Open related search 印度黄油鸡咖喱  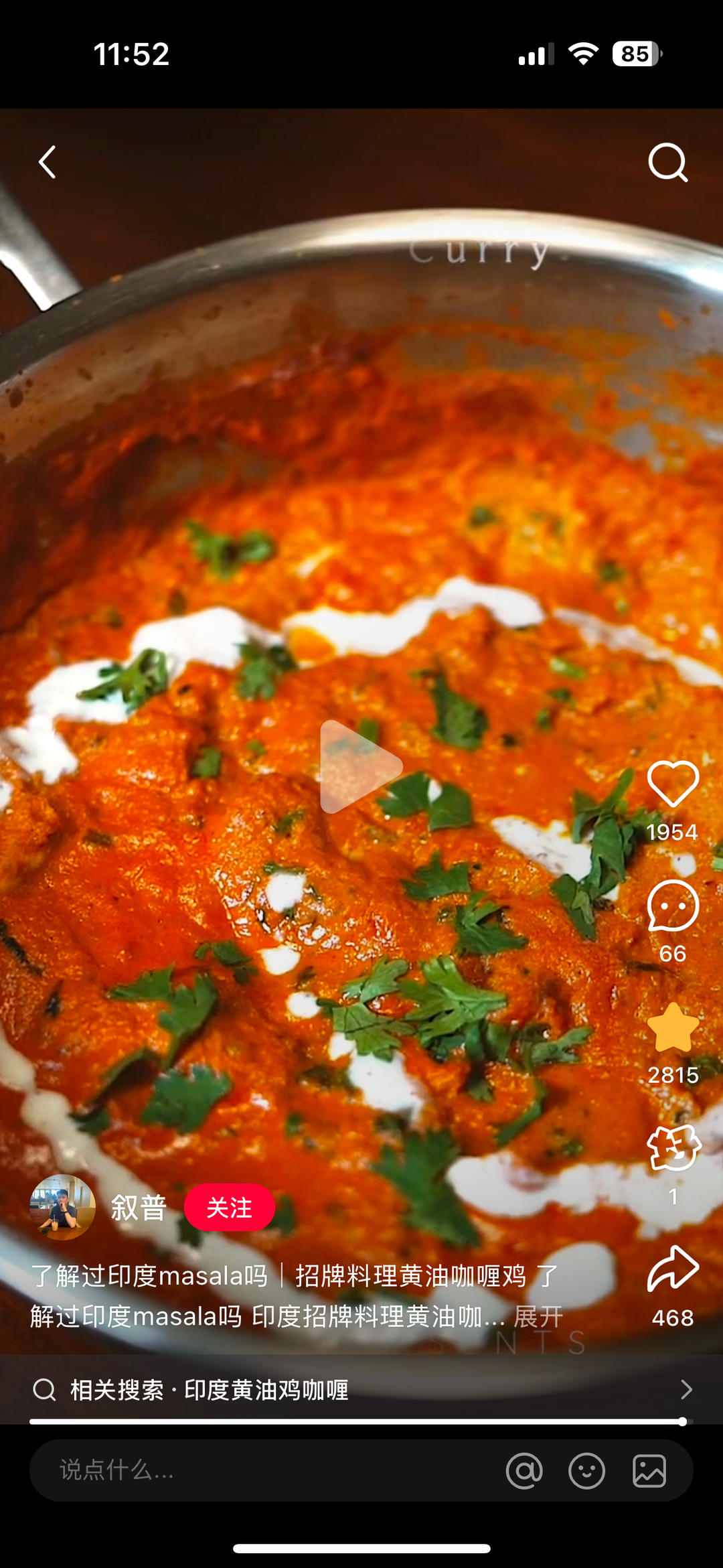[361, 1390]
